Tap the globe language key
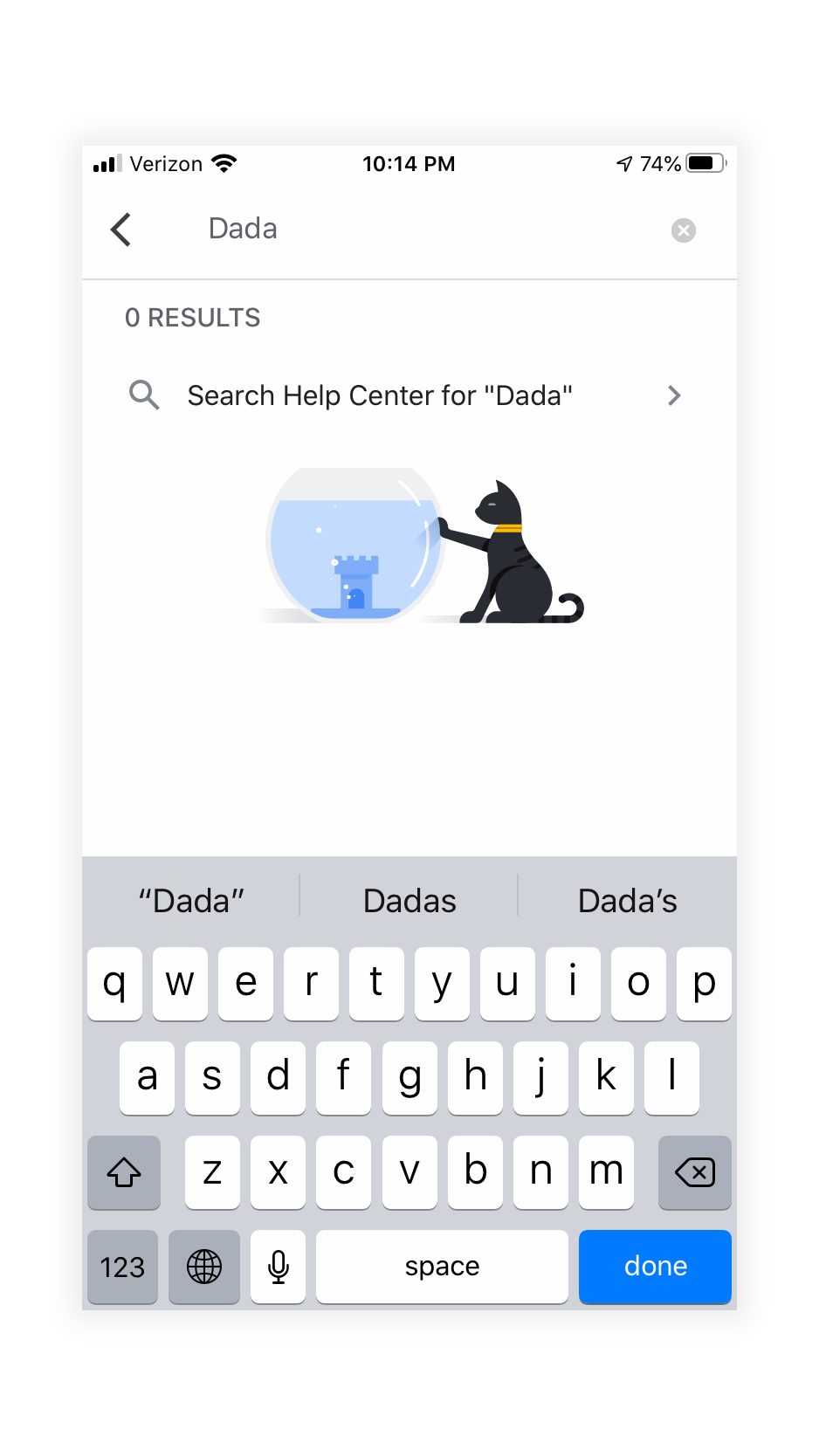The image size is (819, 1456). (x=204, y=1266)
